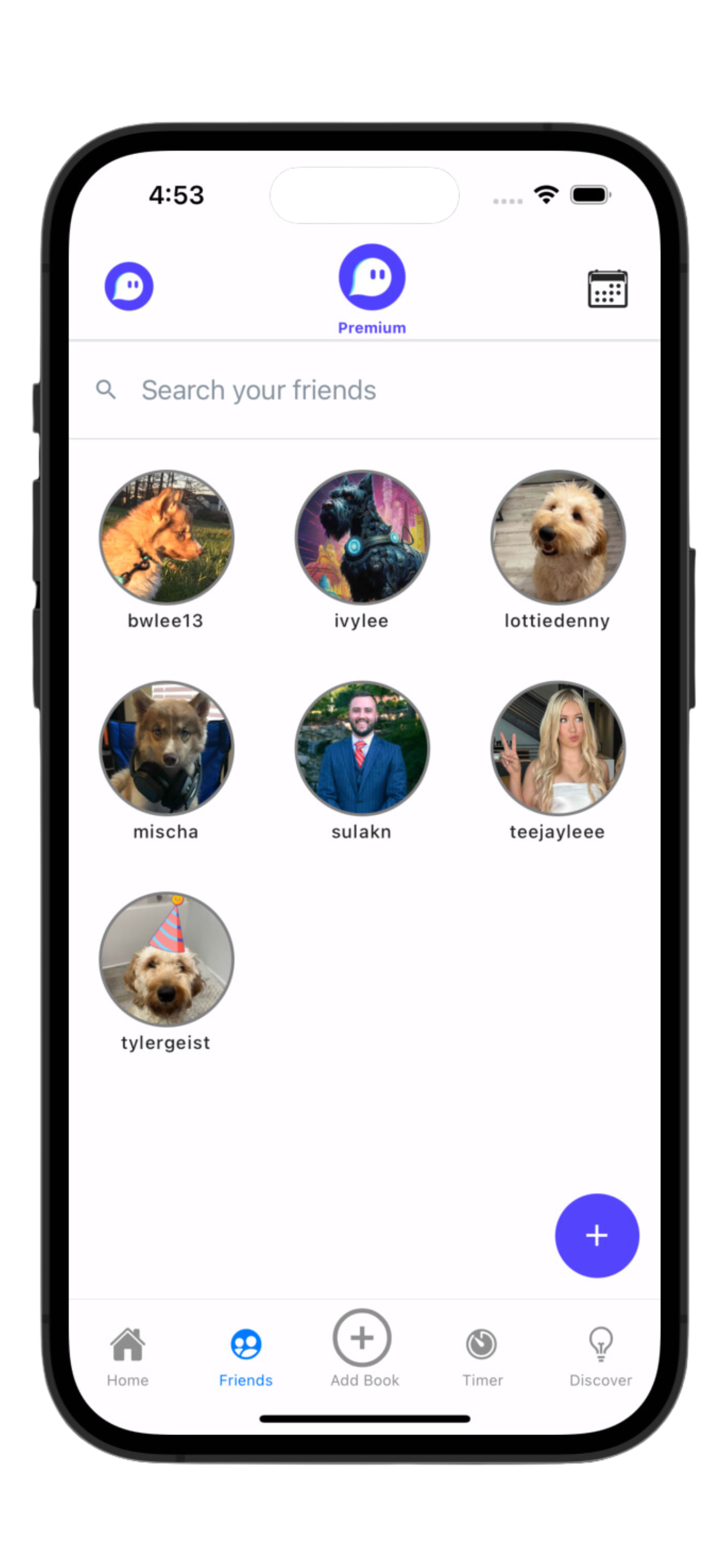View ivylee's profile

362,537
